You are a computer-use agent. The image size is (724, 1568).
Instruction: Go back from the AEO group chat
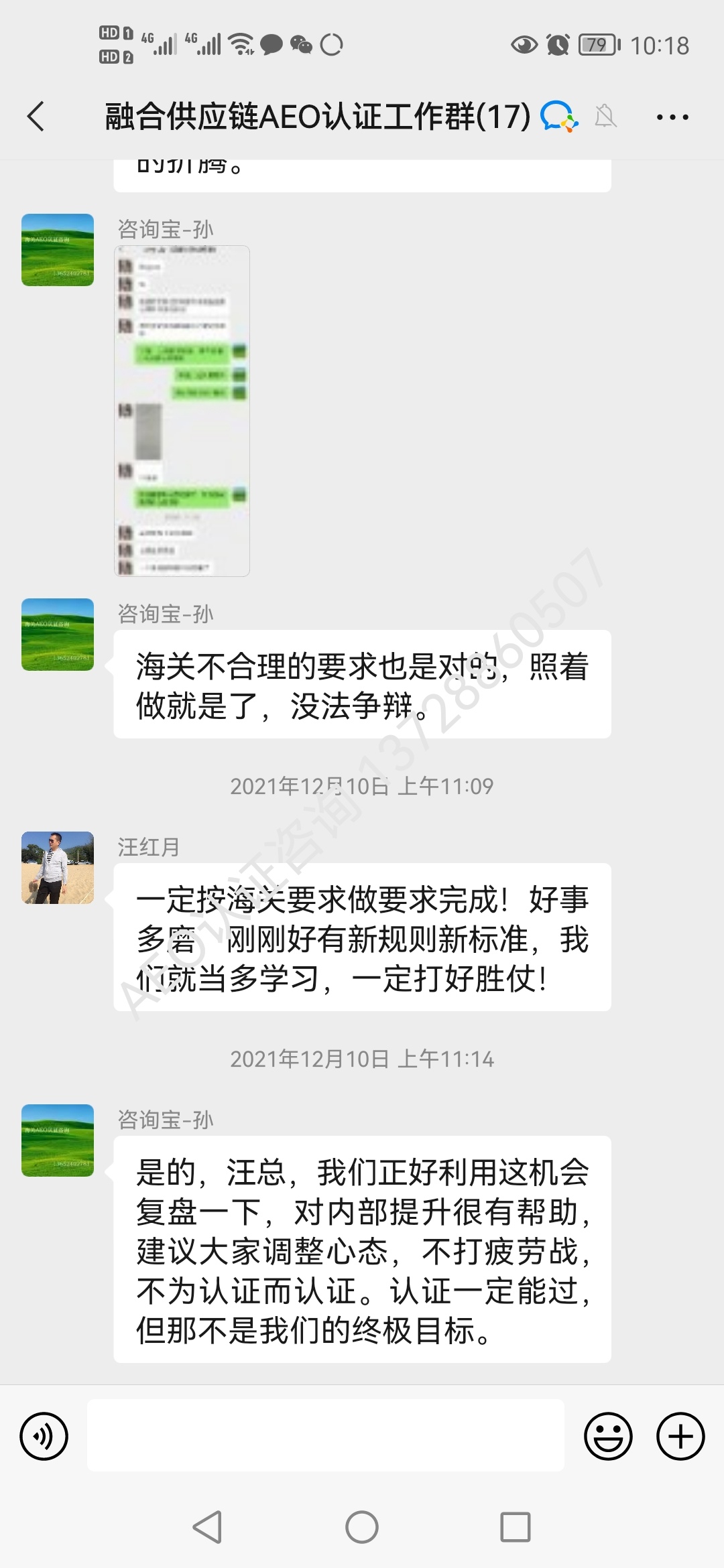tap(36, 117)
